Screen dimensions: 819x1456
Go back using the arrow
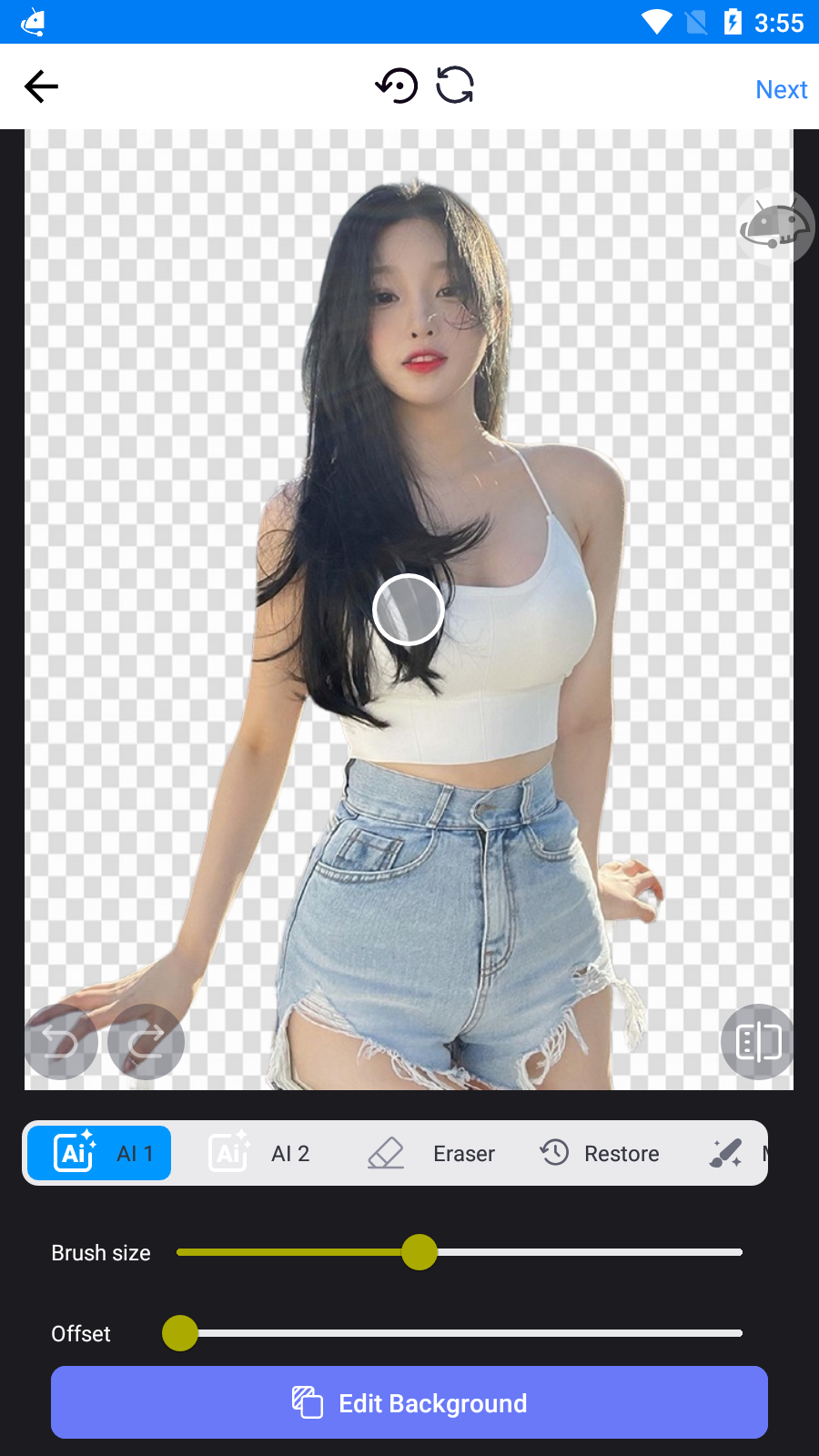41,87
